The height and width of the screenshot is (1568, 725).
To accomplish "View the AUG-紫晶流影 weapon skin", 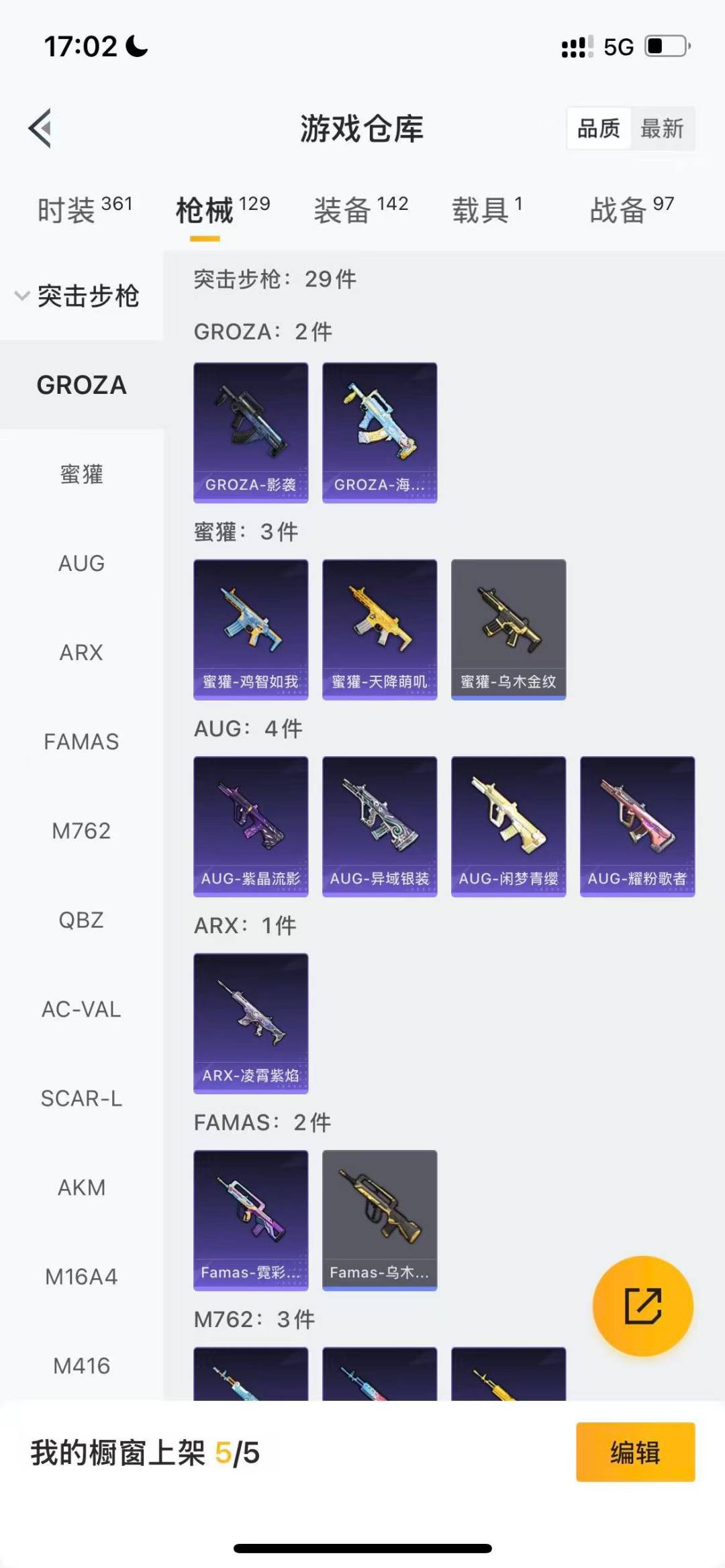I will 250,827.
